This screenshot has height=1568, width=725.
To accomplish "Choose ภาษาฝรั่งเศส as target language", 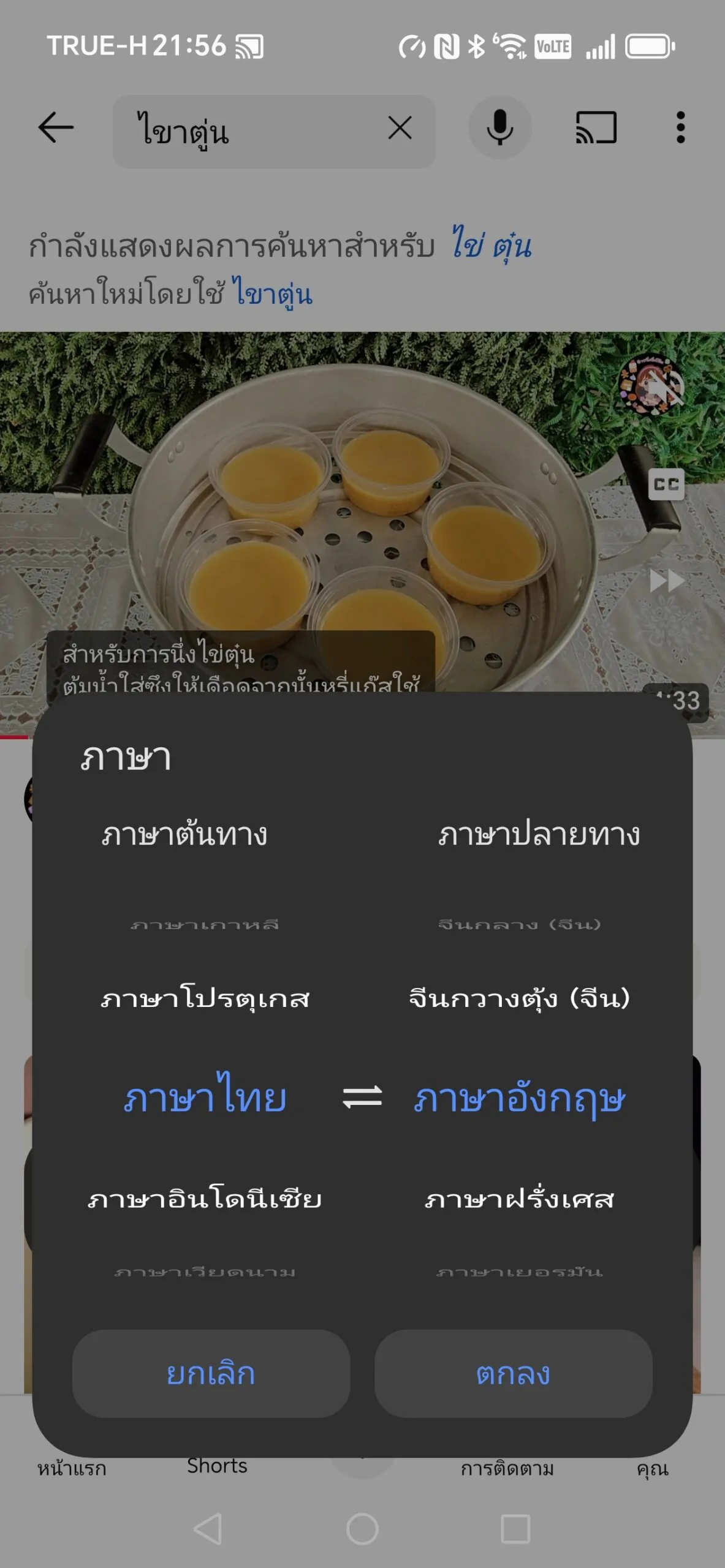I will click(520, 1198).
